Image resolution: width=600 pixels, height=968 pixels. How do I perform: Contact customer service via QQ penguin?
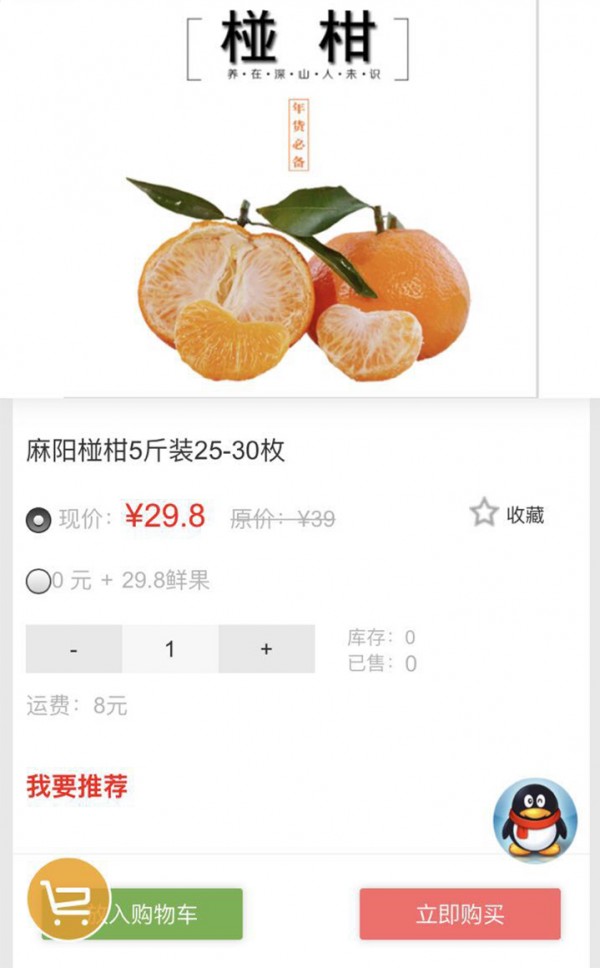[535, 819]
